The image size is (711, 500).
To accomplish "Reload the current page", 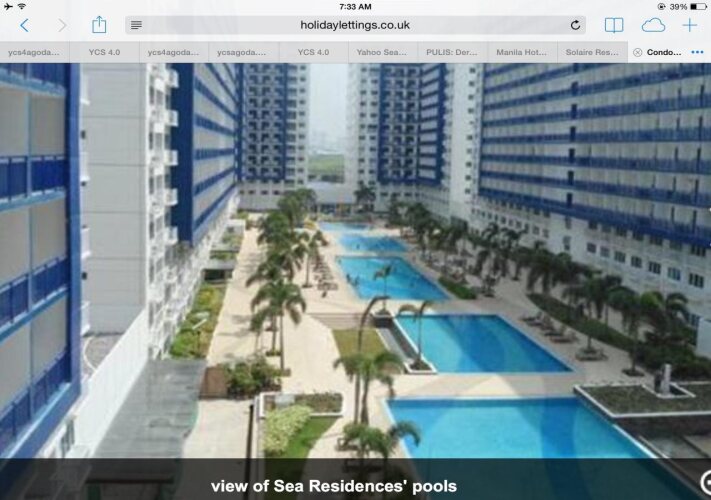I will click(x=575, y=25).
